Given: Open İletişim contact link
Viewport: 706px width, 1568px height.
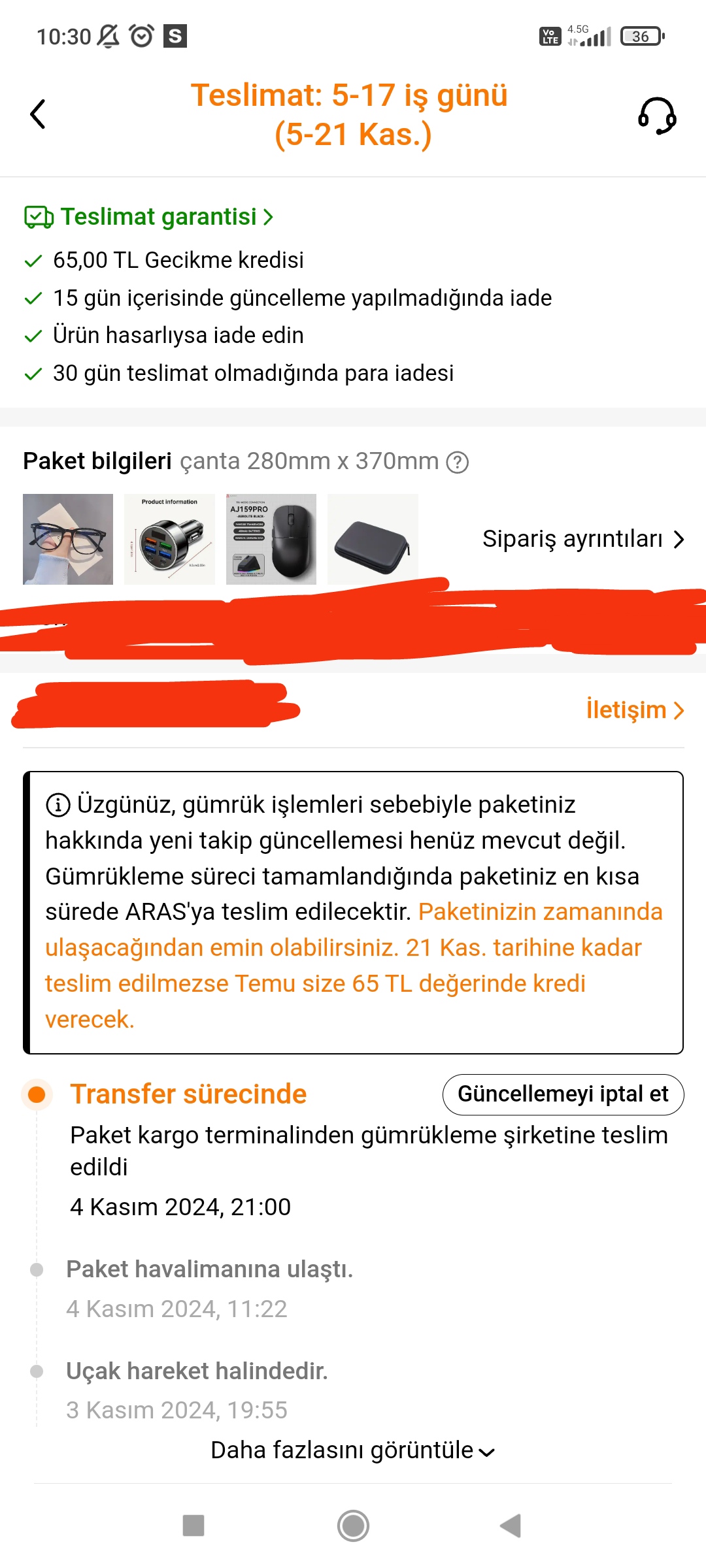Looking at the screenshot, I should click(634, 710).
